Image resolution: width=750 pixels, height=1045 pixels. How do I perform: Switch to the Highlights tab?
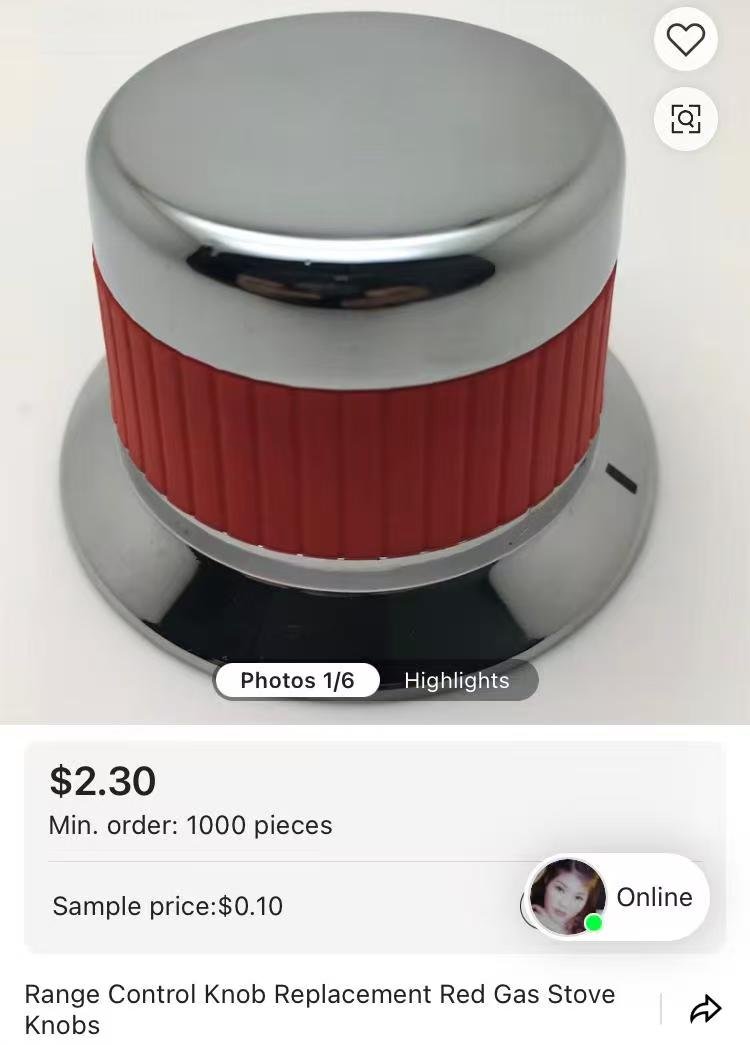[457, 681]
